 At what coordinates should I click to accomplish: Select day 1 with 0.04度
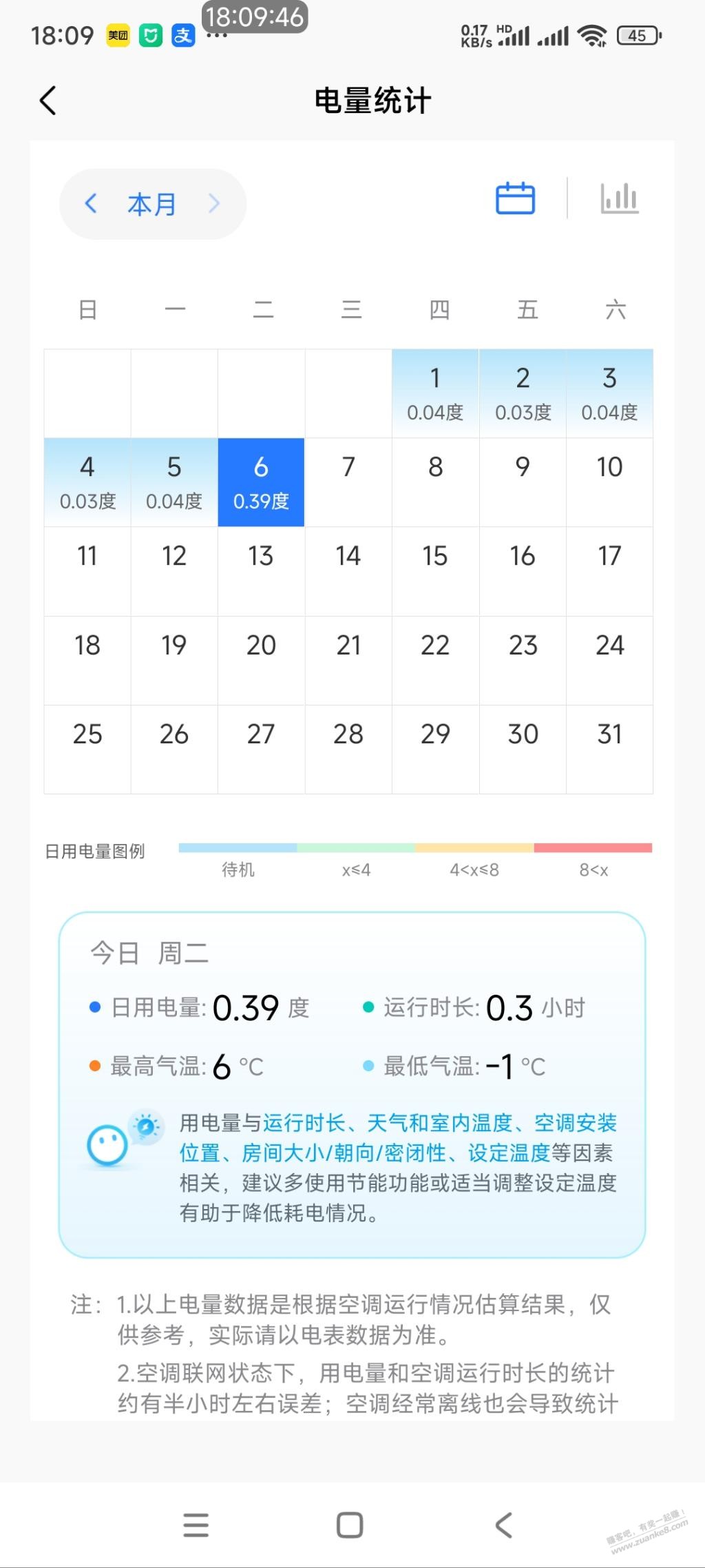pos(435,393)
